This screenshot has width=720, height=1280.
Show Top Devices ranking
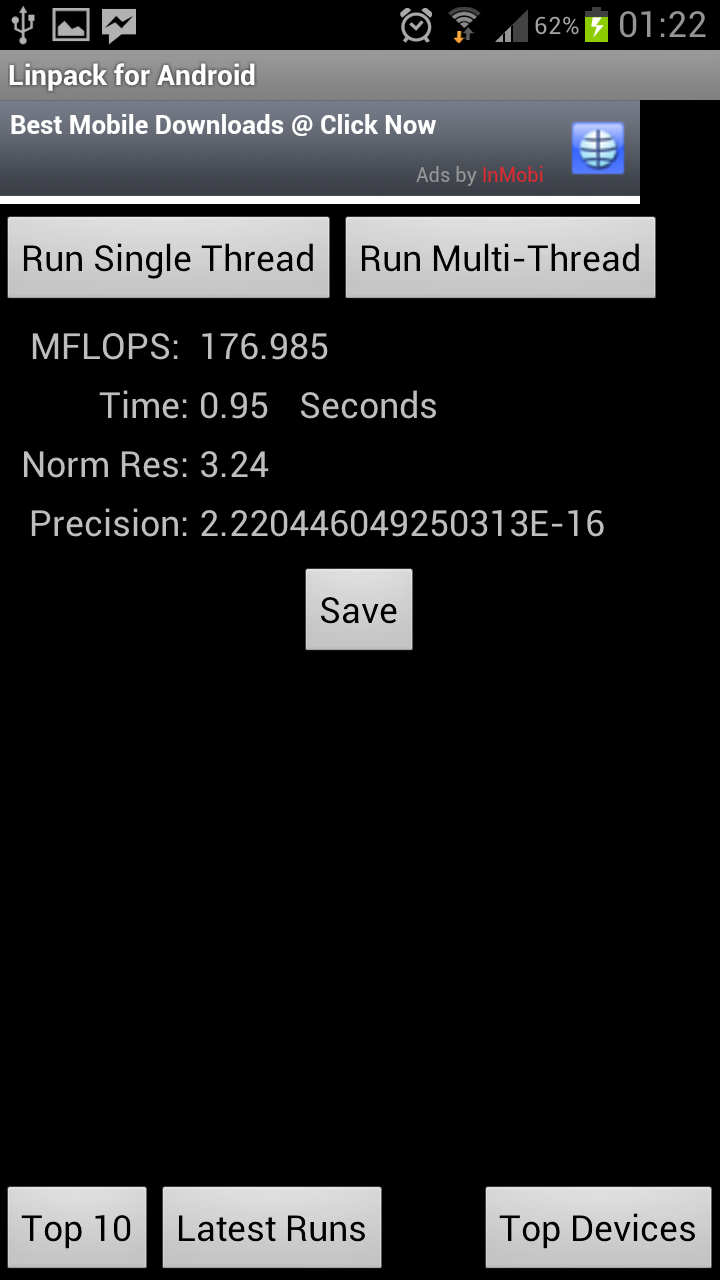point(598,1228)
